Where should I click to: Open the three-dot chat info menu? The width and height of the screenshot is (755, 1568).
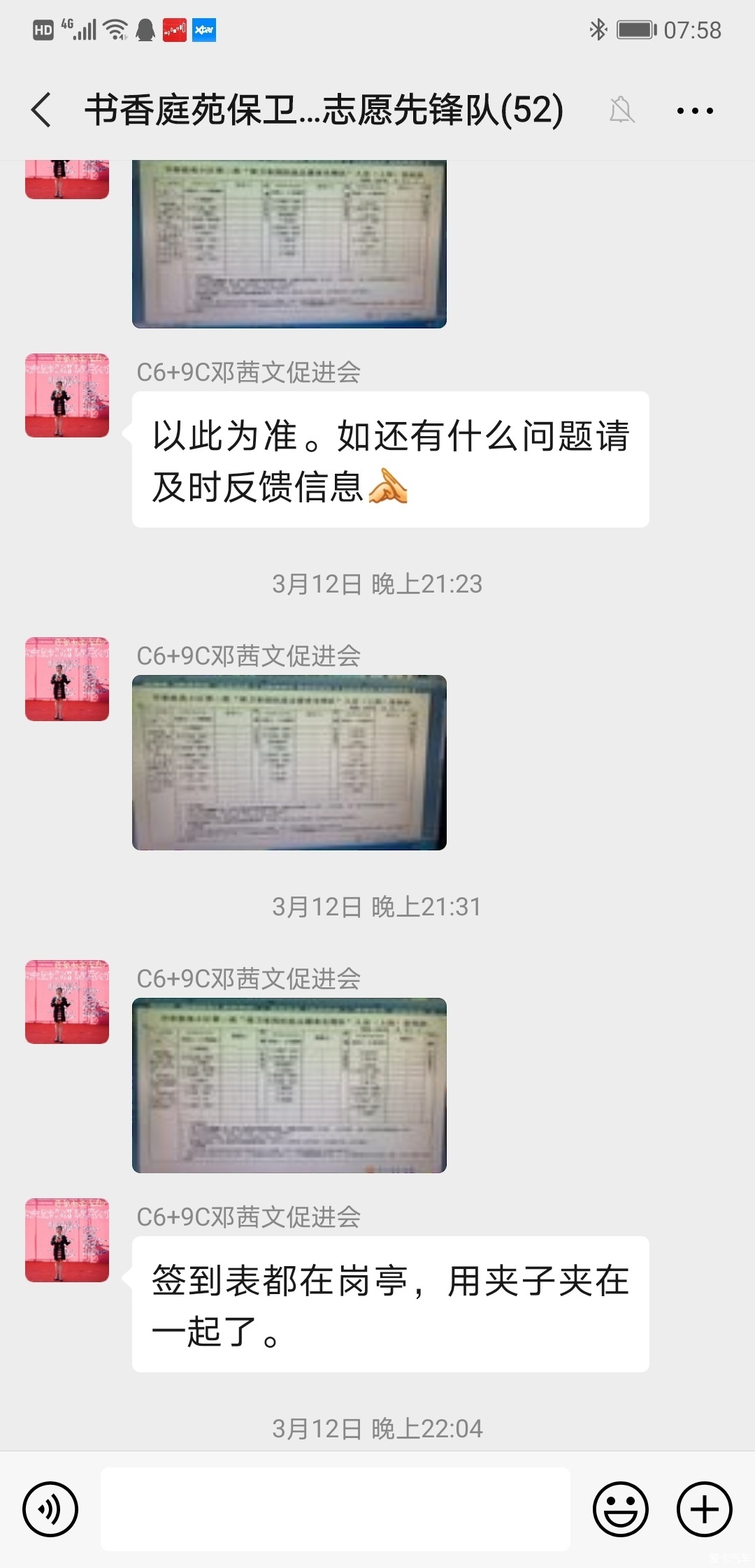pos(695,110)
